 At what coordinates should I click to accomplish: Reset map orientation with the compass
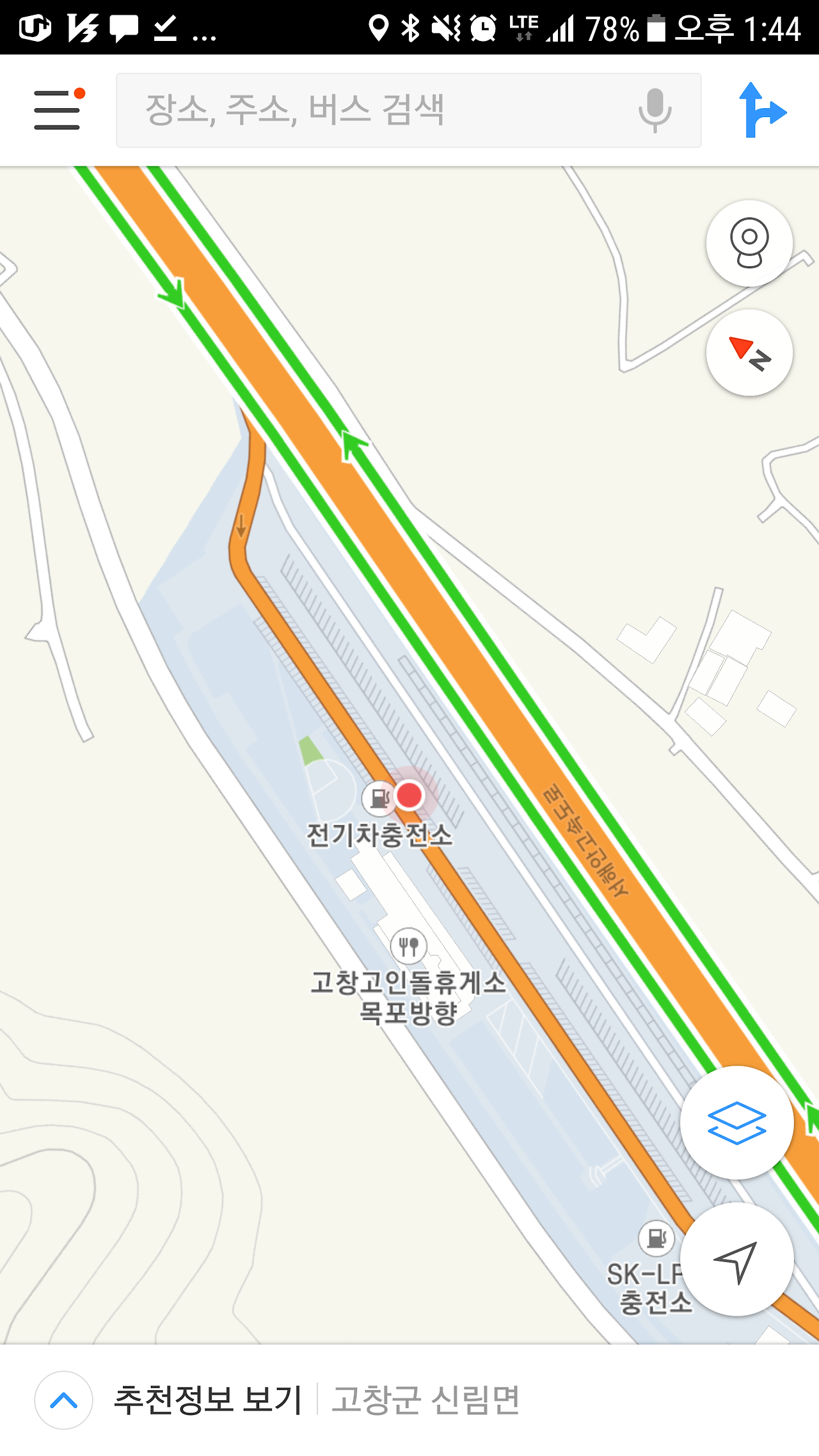749,353
